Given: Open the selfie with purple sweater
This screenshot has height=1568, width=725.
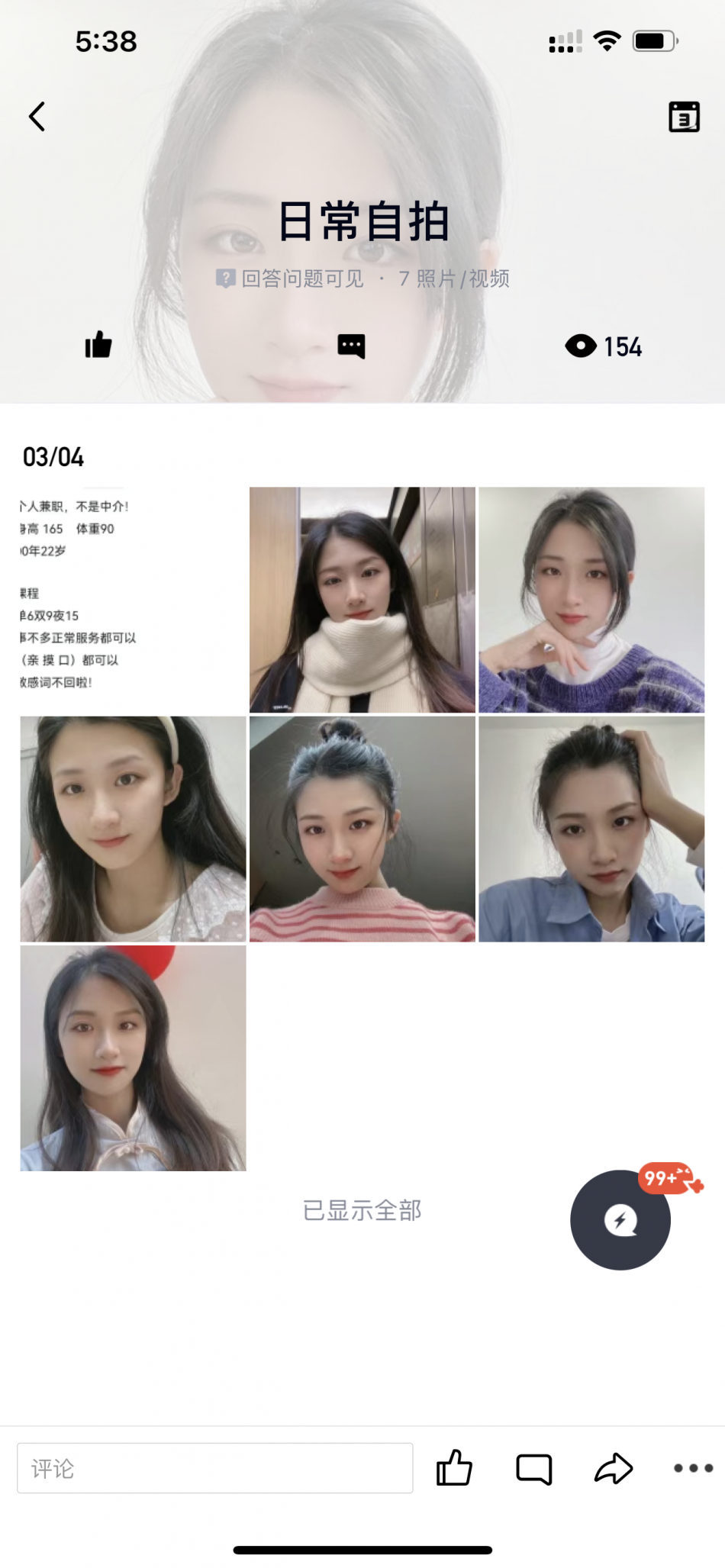Looking at the screenshot, I should 591,599.
